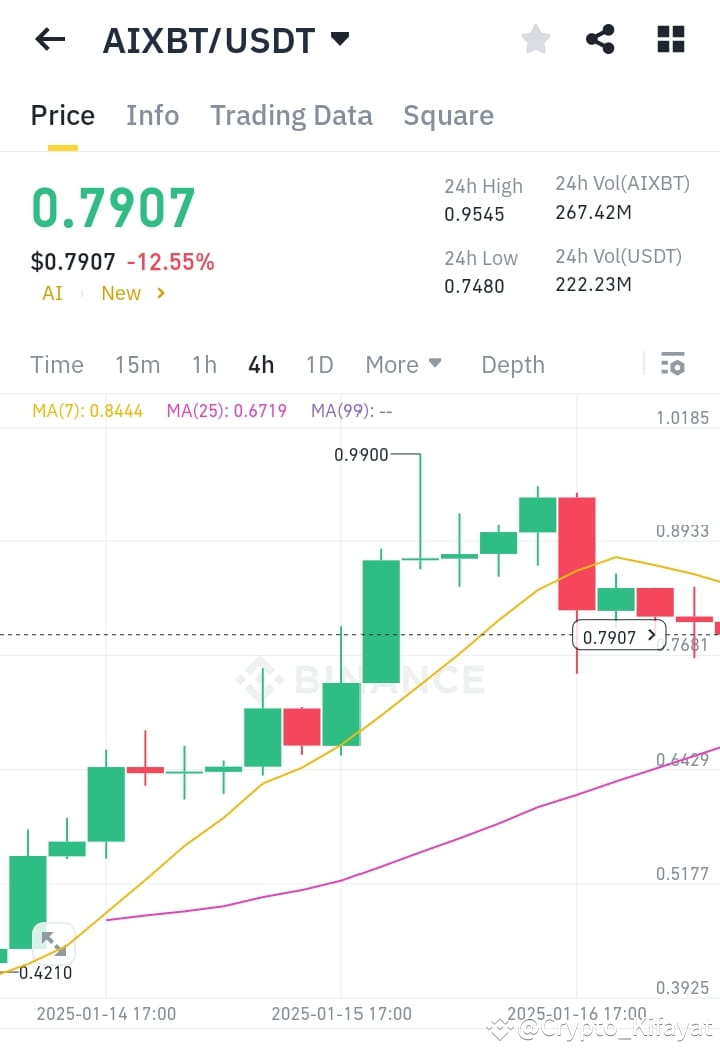720x1050 pixels.
Task: Switch chart to 1D interval
Action: (x=319, y=365)
